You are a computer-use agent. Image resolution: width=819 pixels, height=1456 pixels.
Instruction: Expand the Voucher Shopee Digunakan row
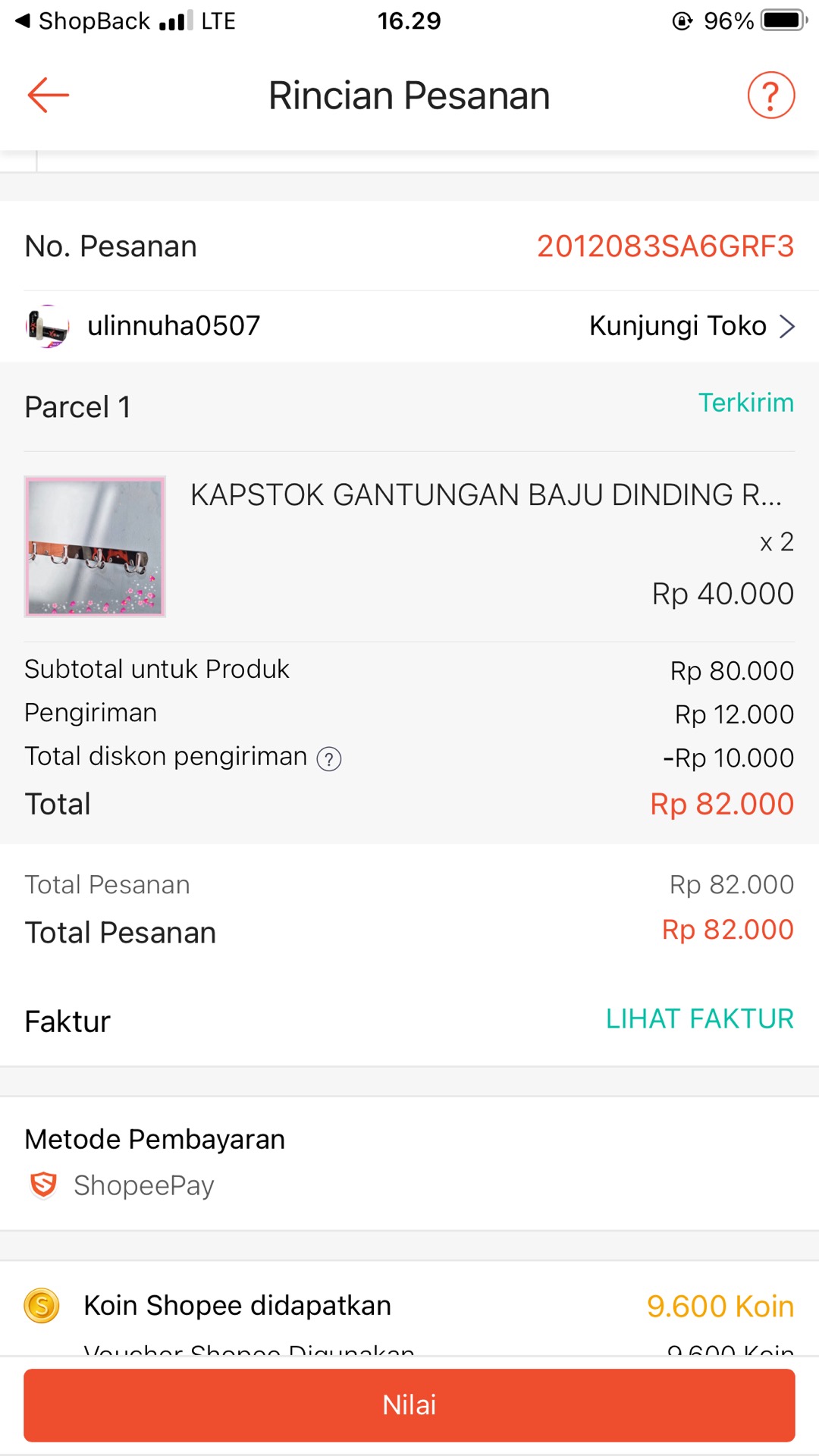pyautogui.click(x=409, y=1350)
